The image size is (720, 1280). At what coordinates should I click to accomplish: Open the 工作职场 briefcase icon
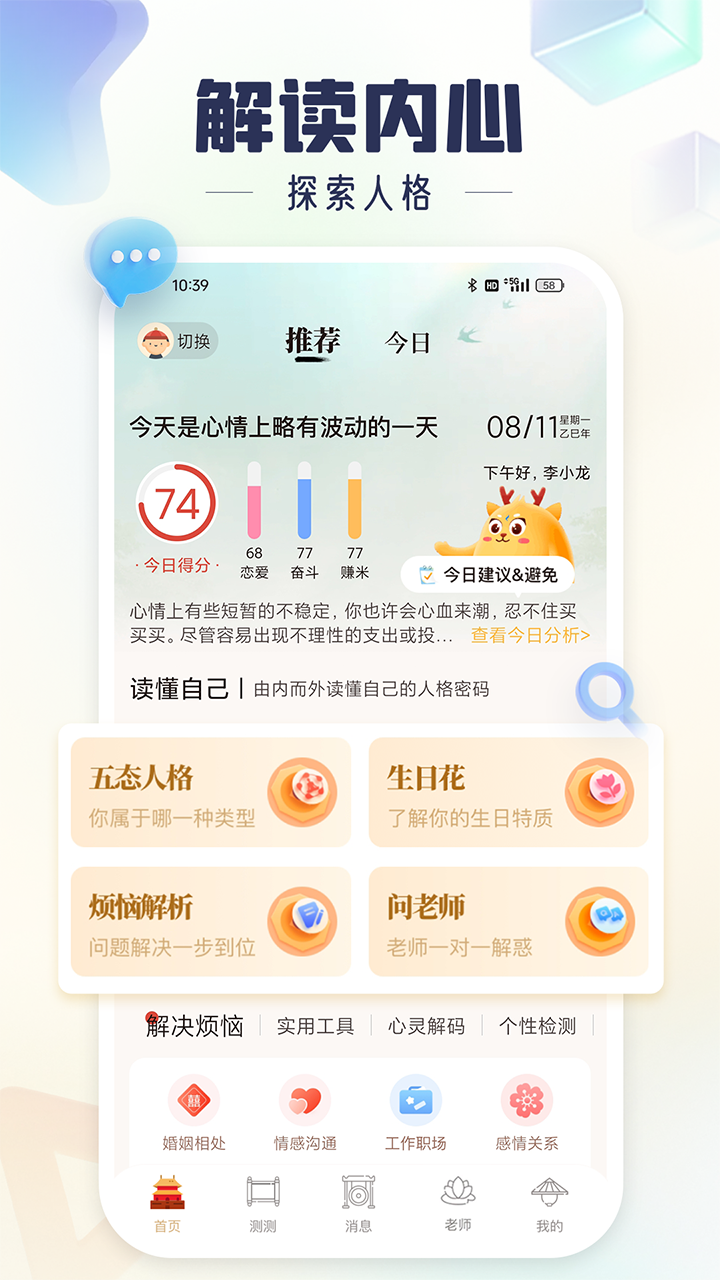[415, 1100]
